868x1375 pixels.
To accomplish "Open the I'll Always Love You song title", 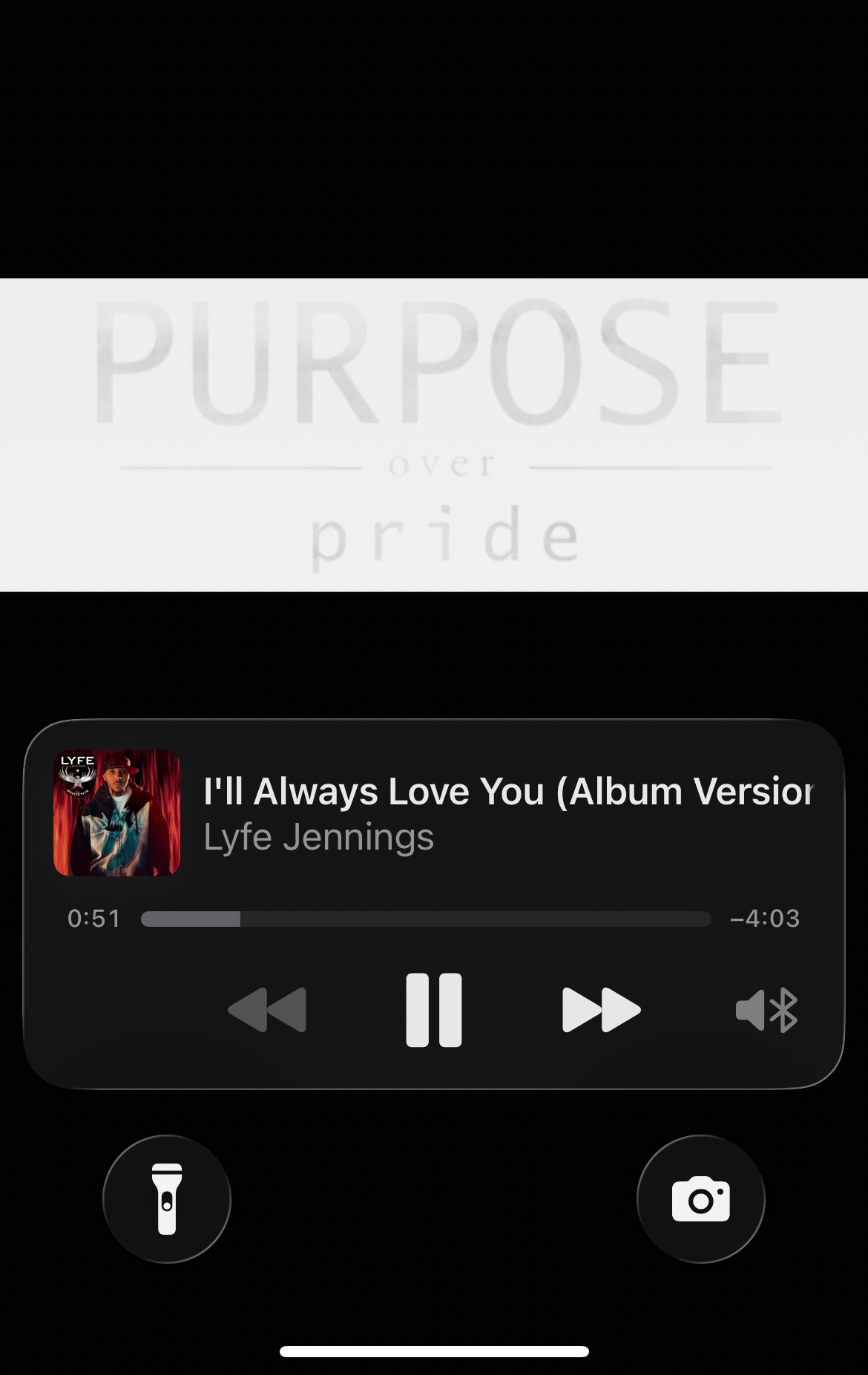I will click(508, 791).
